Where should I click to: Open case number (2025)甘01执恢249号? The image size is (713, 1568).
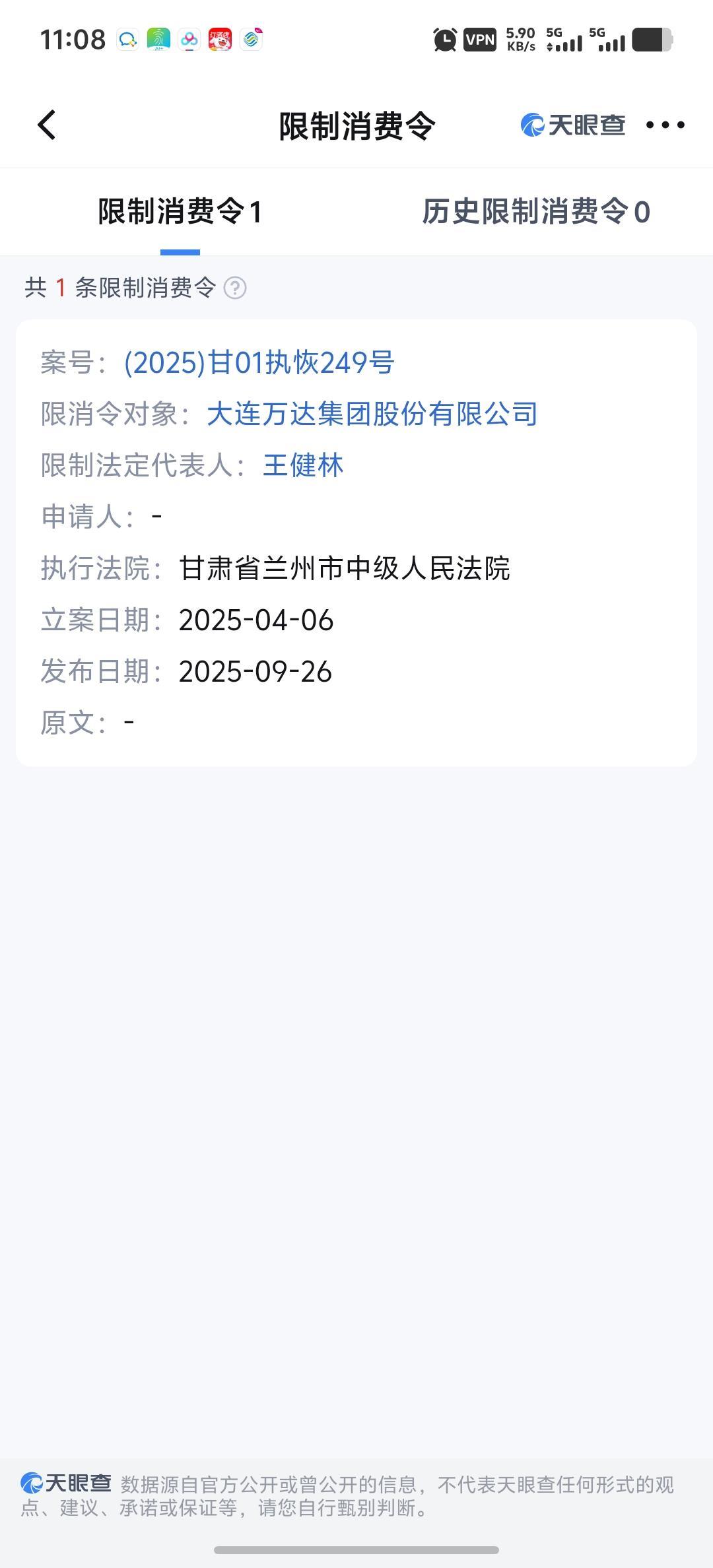tap(259, 362)
